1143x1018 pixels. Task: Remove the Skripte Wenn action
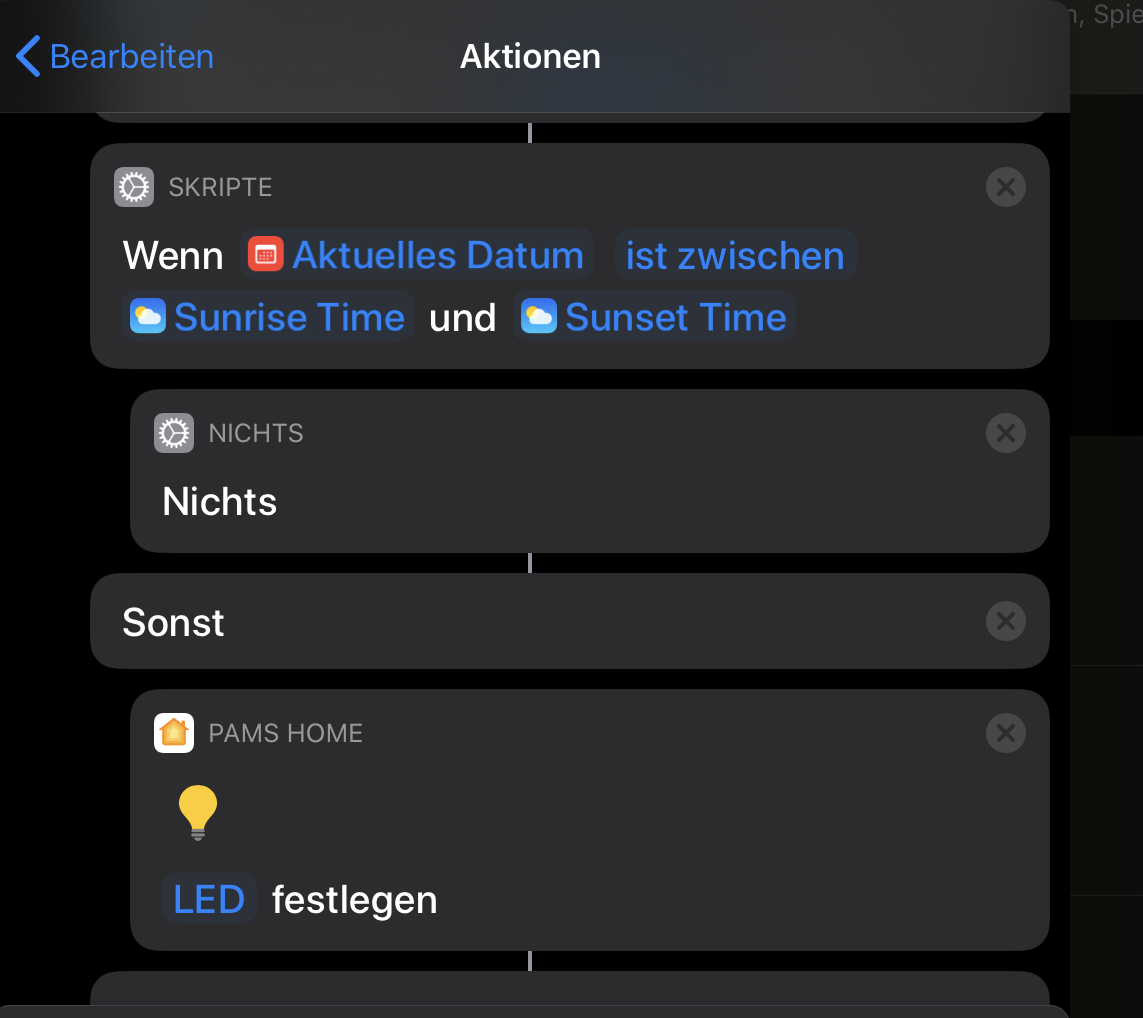click(x=1005, y=187)
